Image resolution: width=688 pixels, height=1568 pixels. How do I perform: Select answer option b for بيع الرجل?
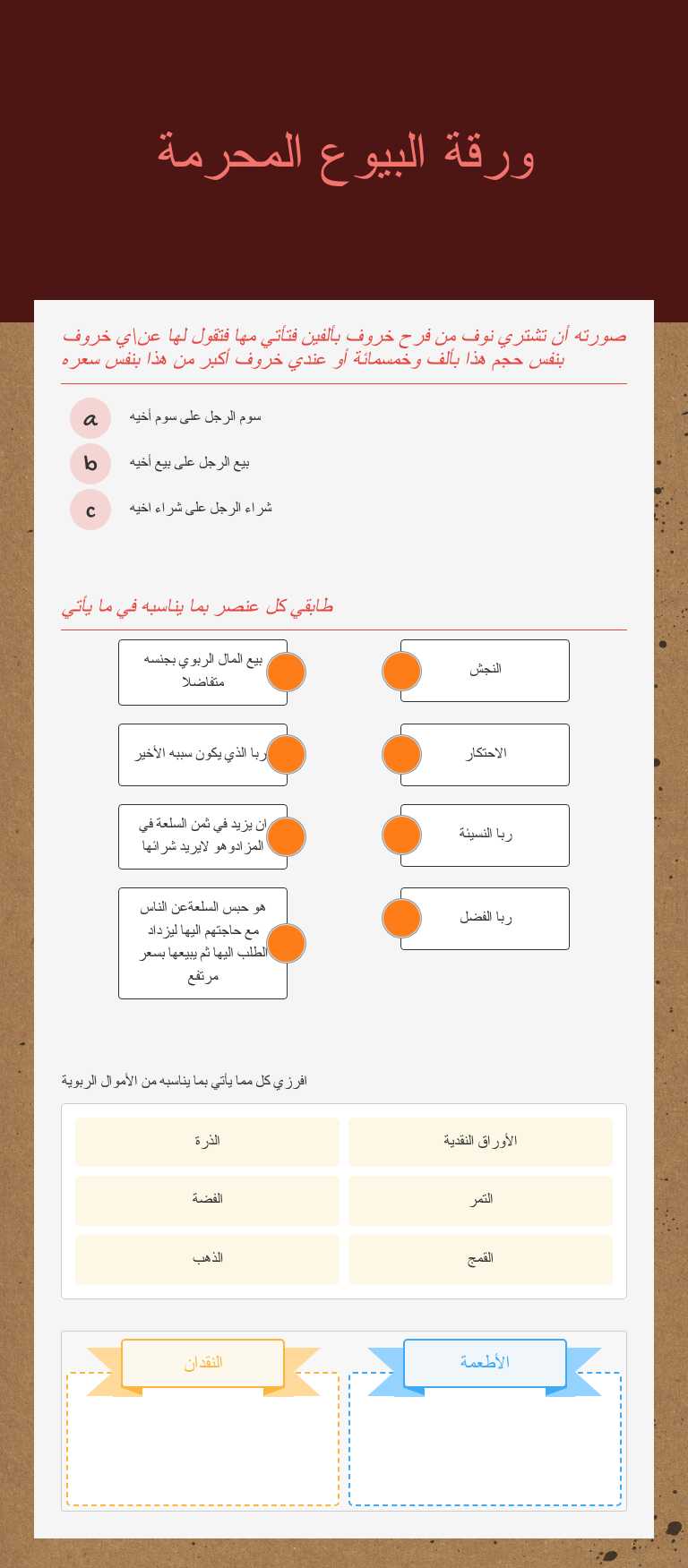[90, 464]
